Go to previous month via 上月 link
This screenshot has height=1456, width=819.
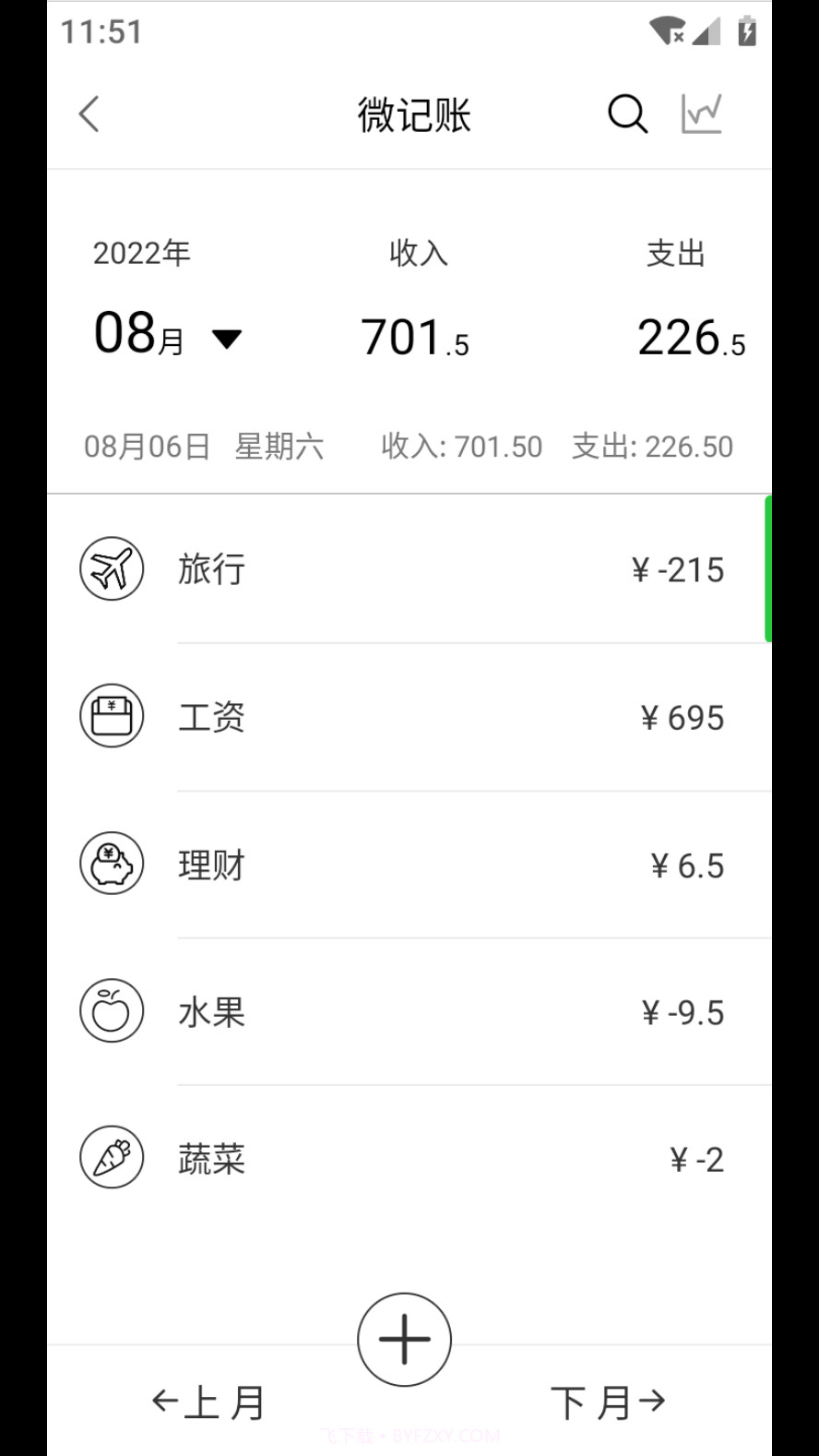pos(207,1401)
